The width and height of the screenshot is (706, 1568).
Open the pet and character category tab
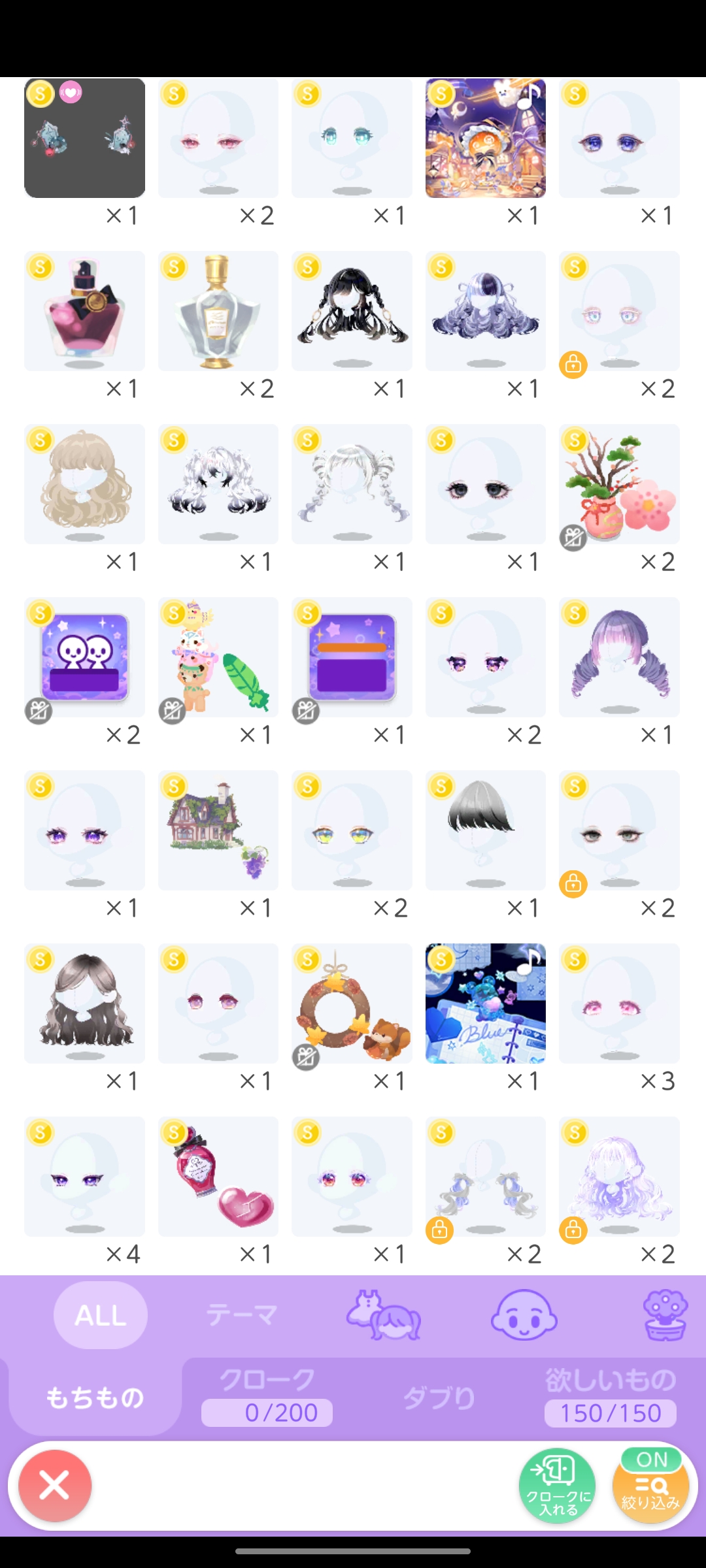point(384,1315)
